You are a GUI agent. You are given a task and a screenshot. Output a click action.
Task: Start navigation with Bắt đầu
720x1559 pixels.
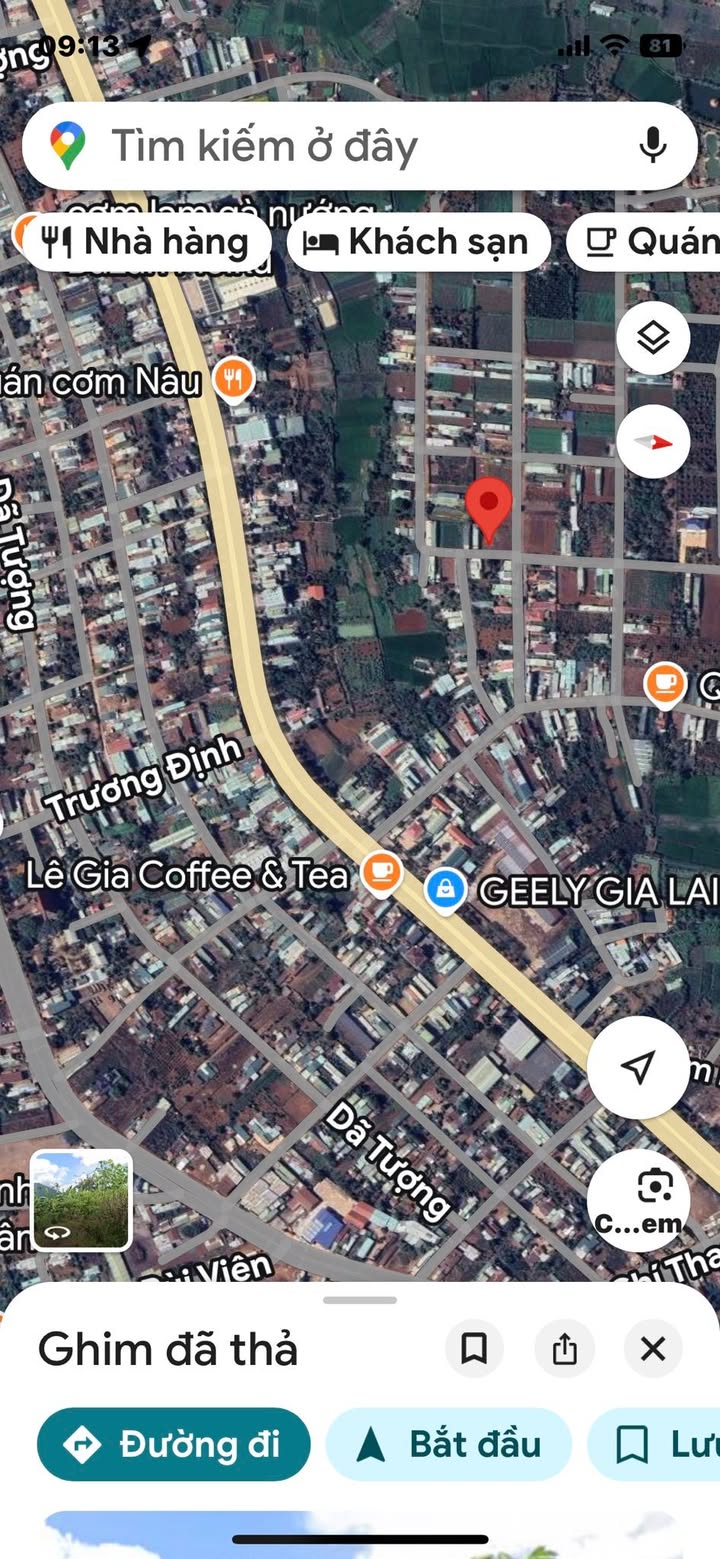[449, 1444]
